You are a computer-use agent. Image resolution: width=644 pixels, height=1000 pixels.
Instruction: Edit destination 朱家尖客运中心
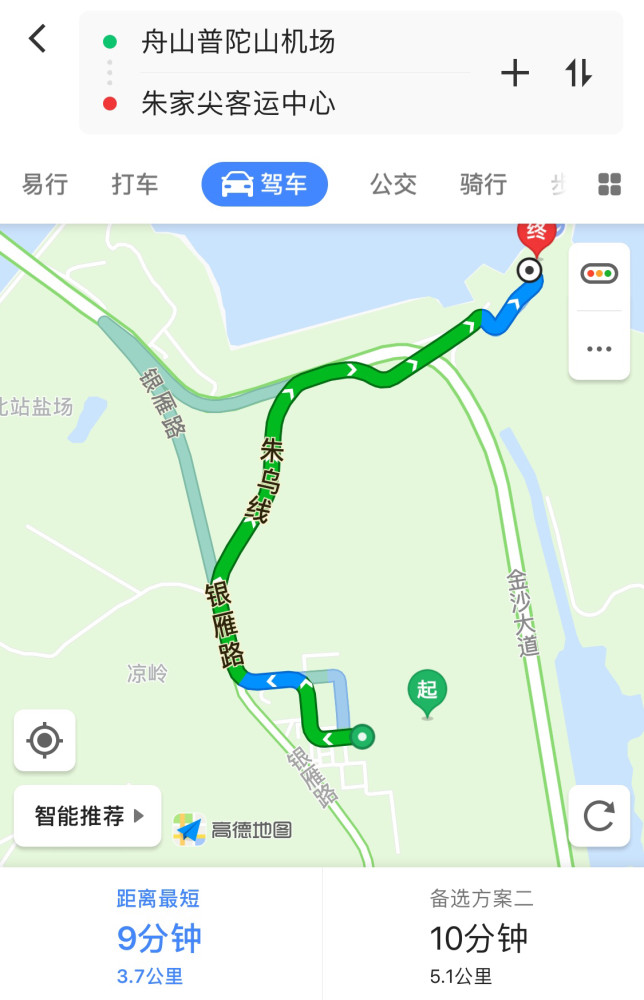[x=238, y=103]
